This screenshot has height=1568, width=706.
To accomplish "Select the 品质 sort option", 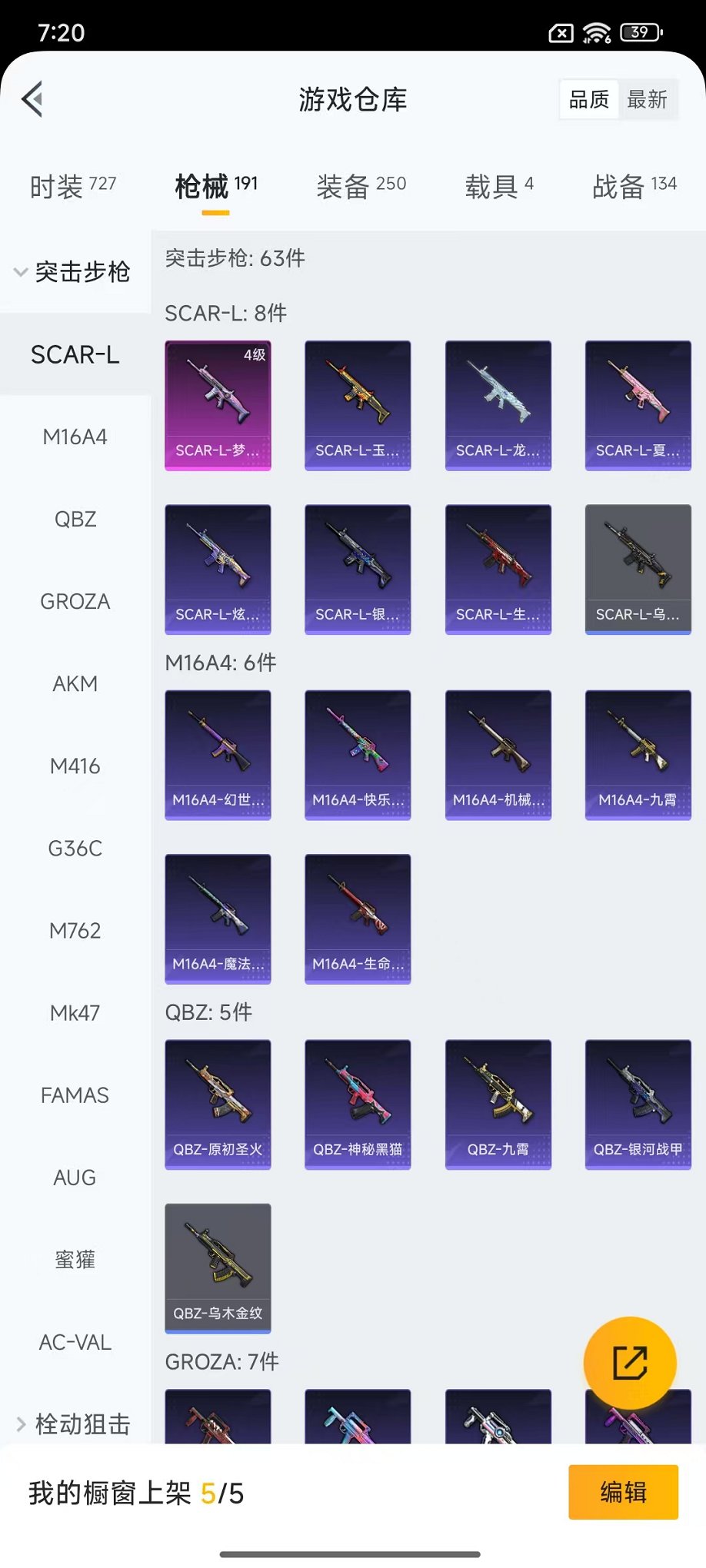I will [589, 99].
